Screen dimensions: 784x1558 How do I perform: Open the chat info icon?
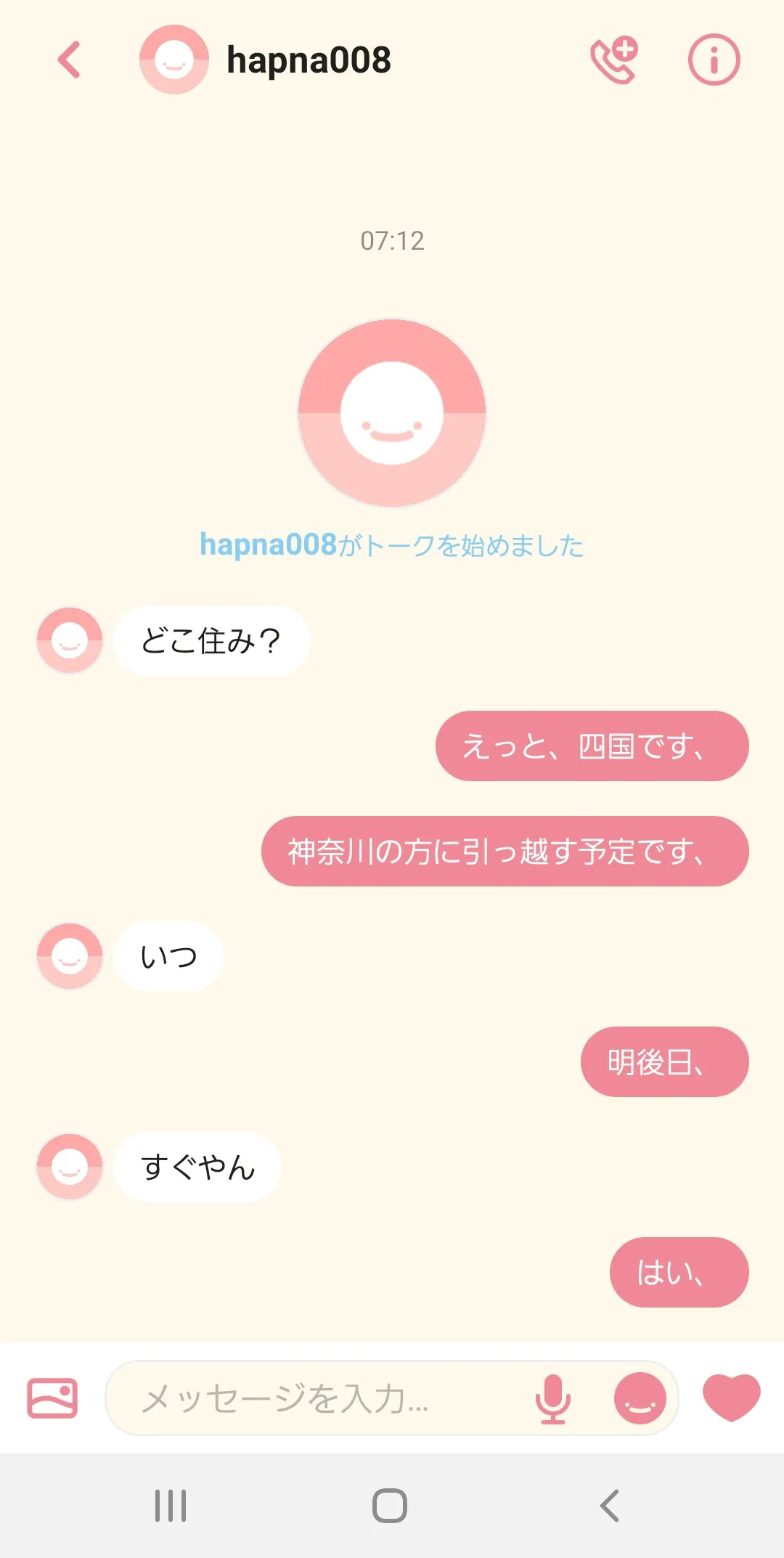(x=714, y=60)
